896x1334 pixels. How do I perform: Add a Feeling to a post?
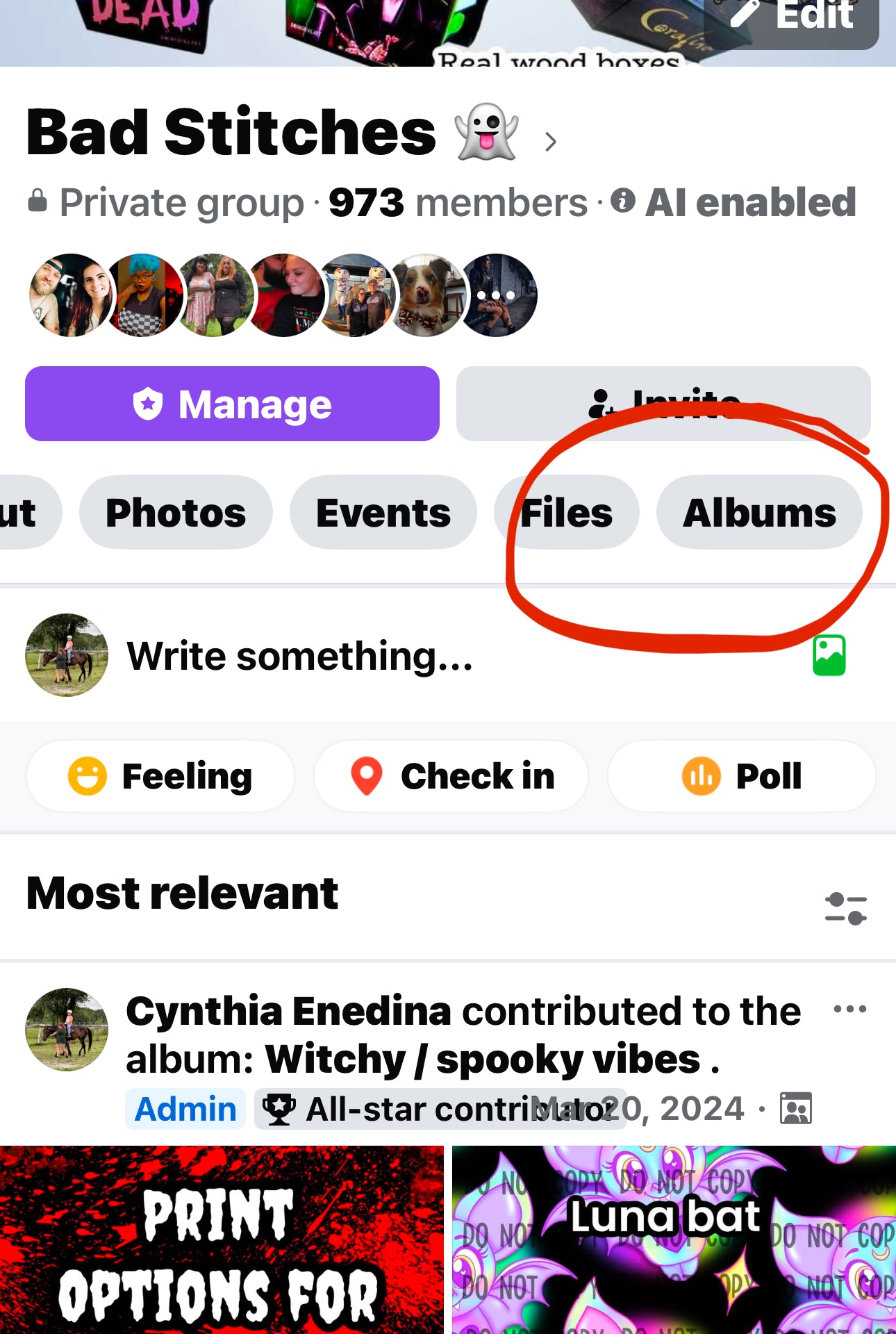point(160,776)
